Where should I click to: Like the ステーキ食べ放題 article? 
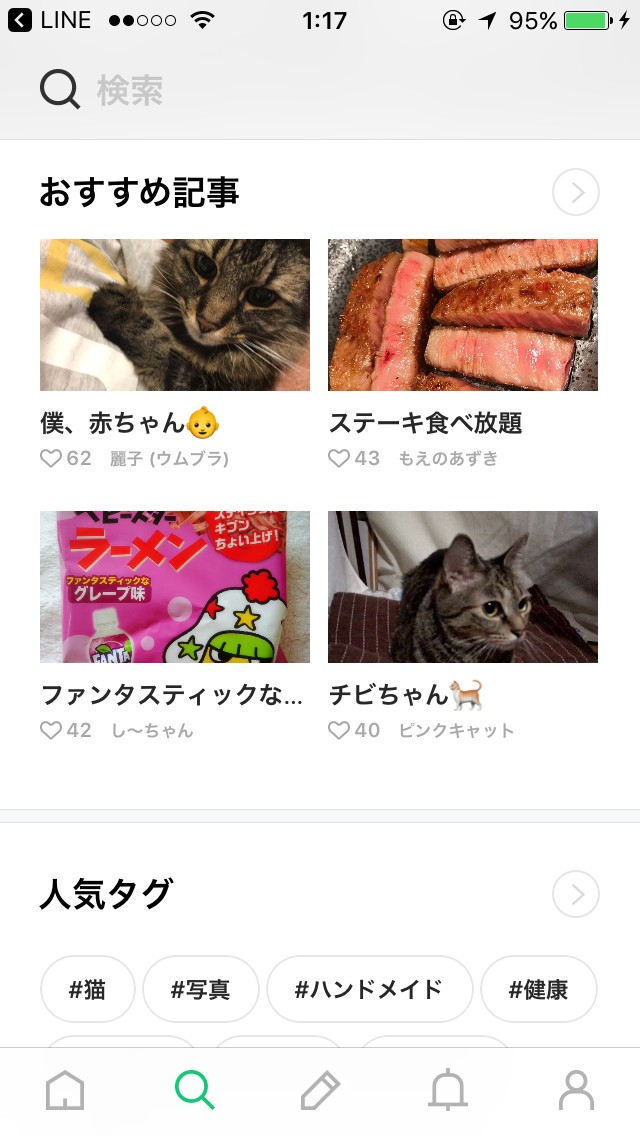coord(339,459)
